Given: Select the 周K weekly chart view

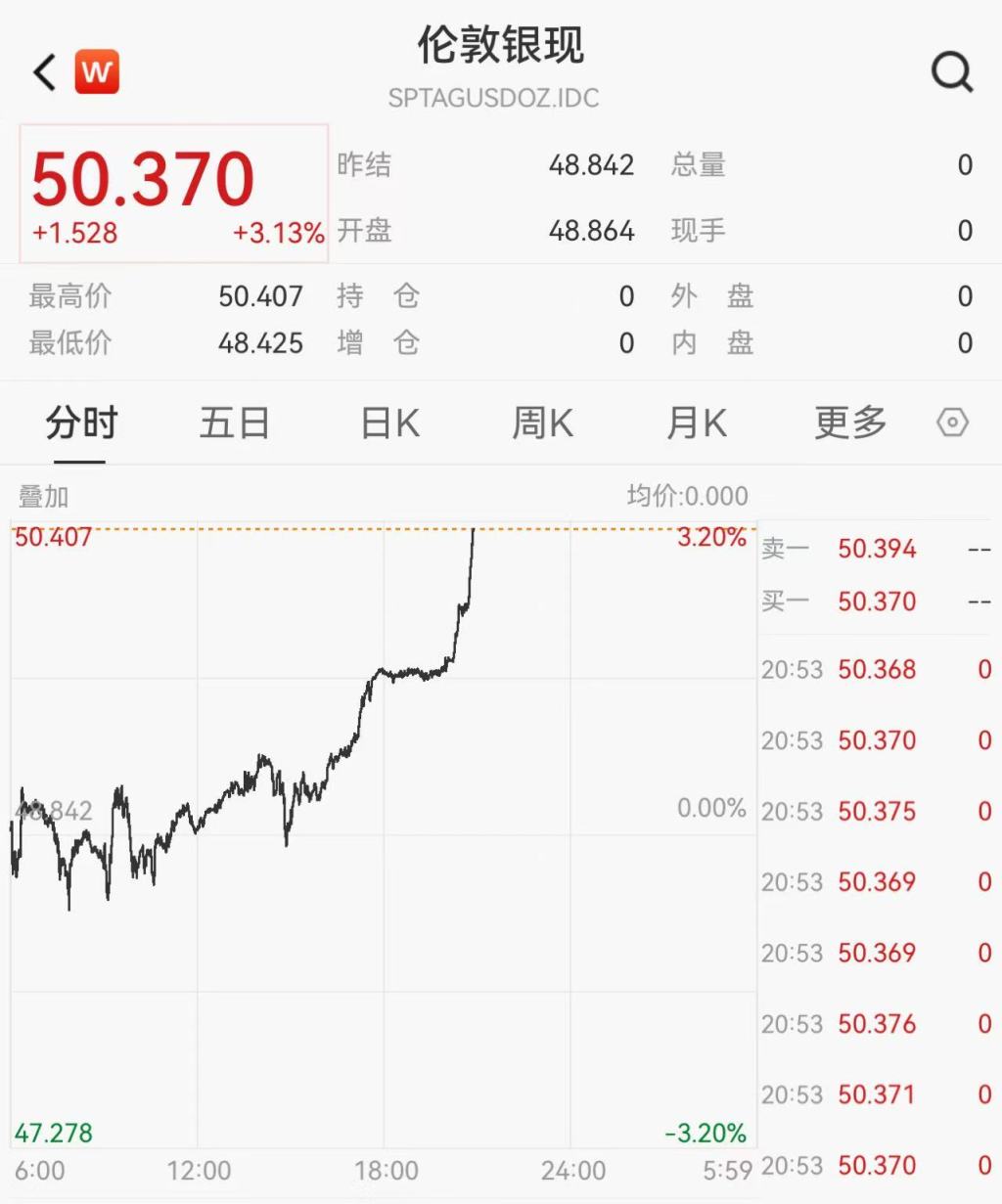Looking at the screenshot, I should pos(541,424).
